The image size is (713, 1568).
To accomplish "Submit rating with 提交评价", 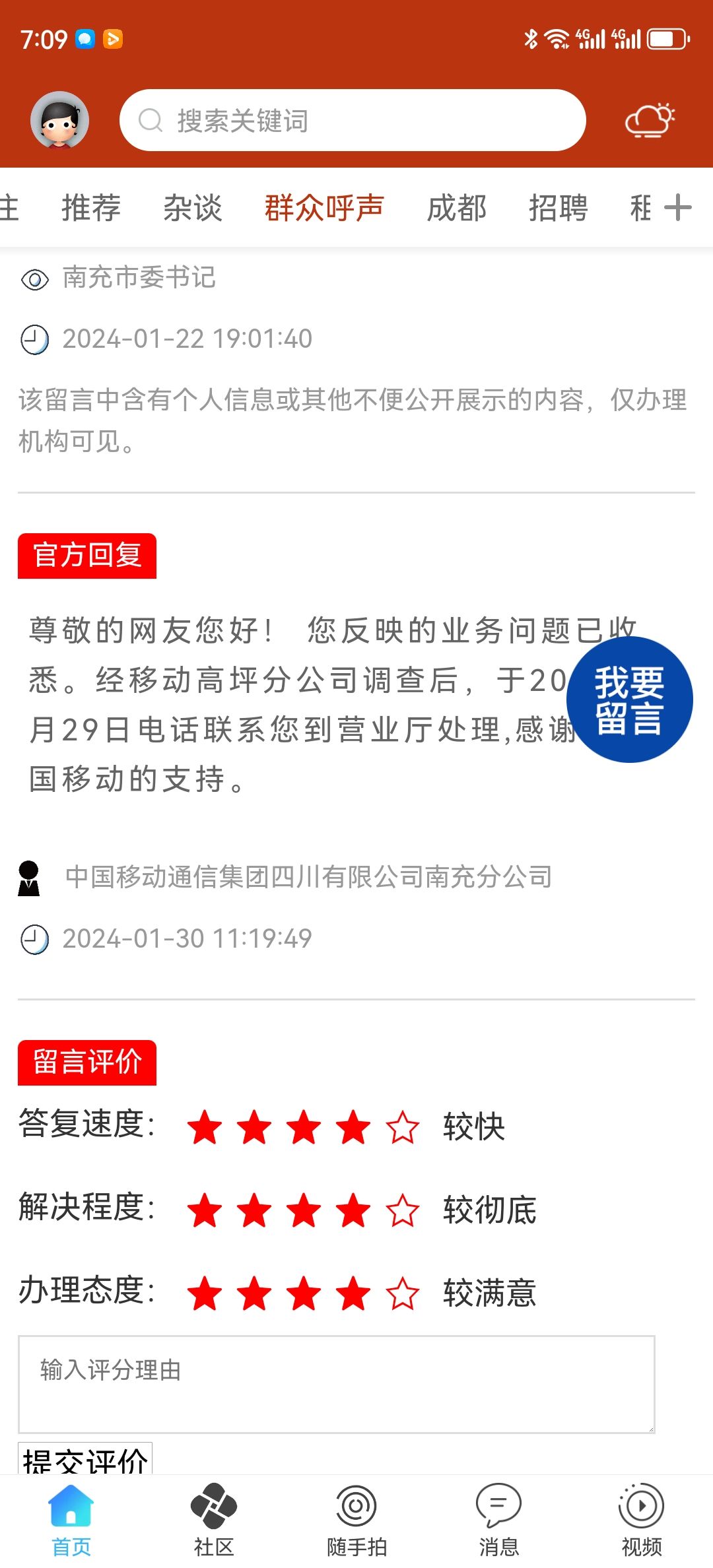I will pos(85,1460).
